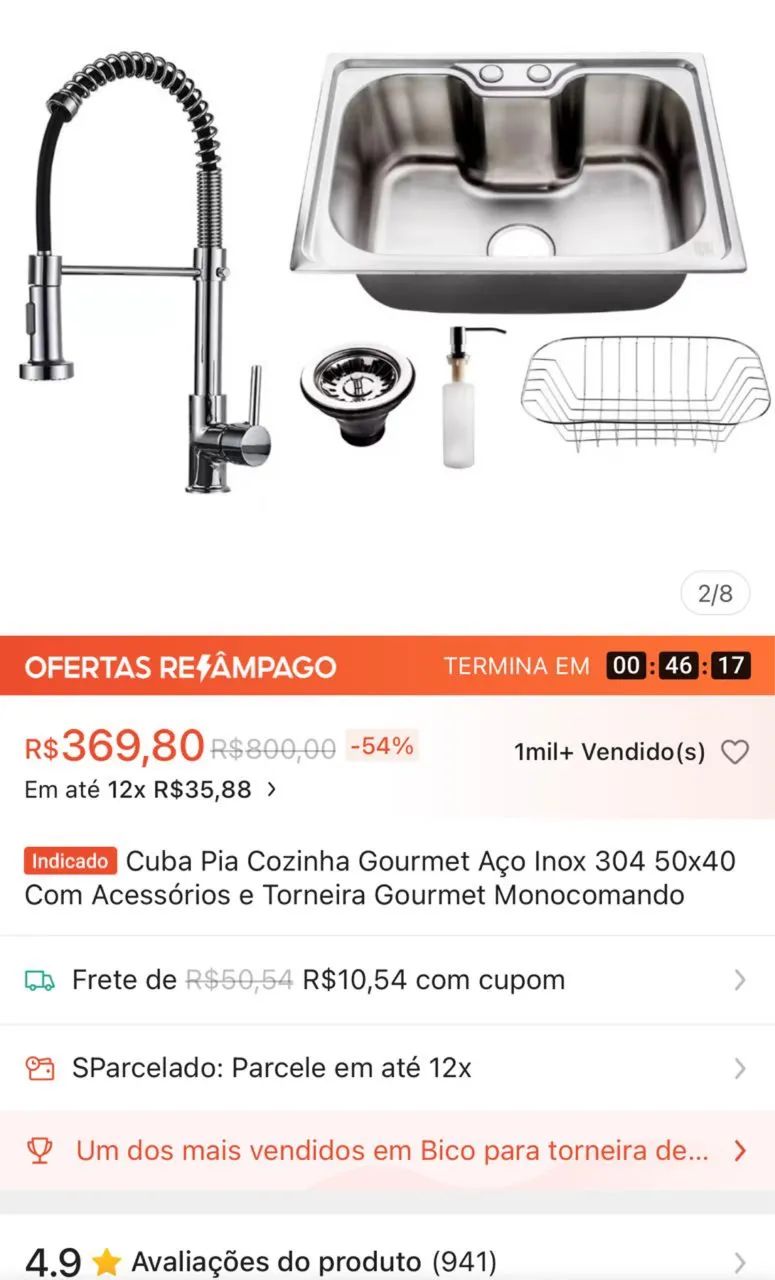This screenshot has height=1280, width=775.
Task: Click the trophy icon for best sellers
Action: coord(41,1150)
